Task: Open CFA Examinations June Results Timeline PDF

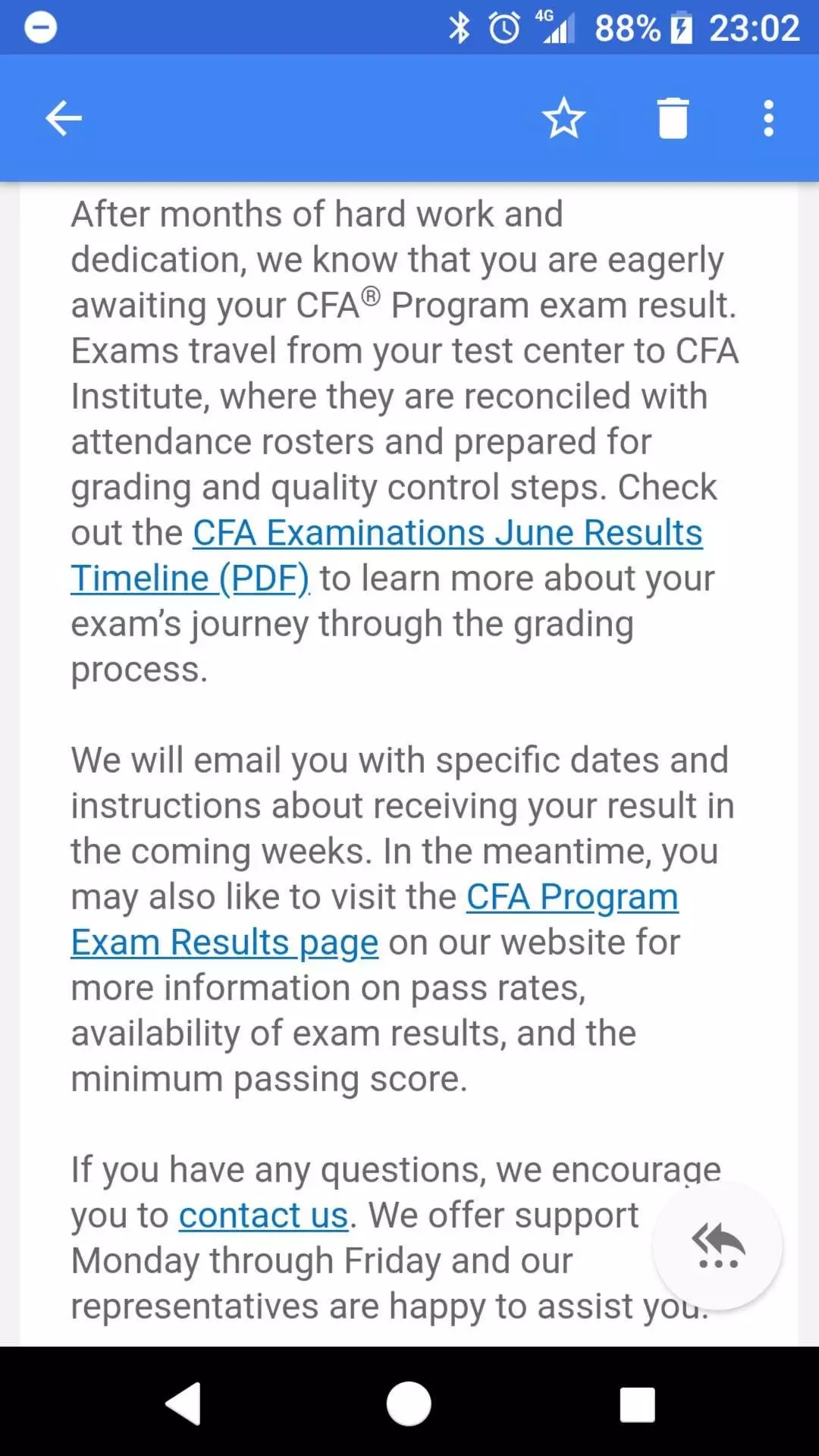Action: 447,533
